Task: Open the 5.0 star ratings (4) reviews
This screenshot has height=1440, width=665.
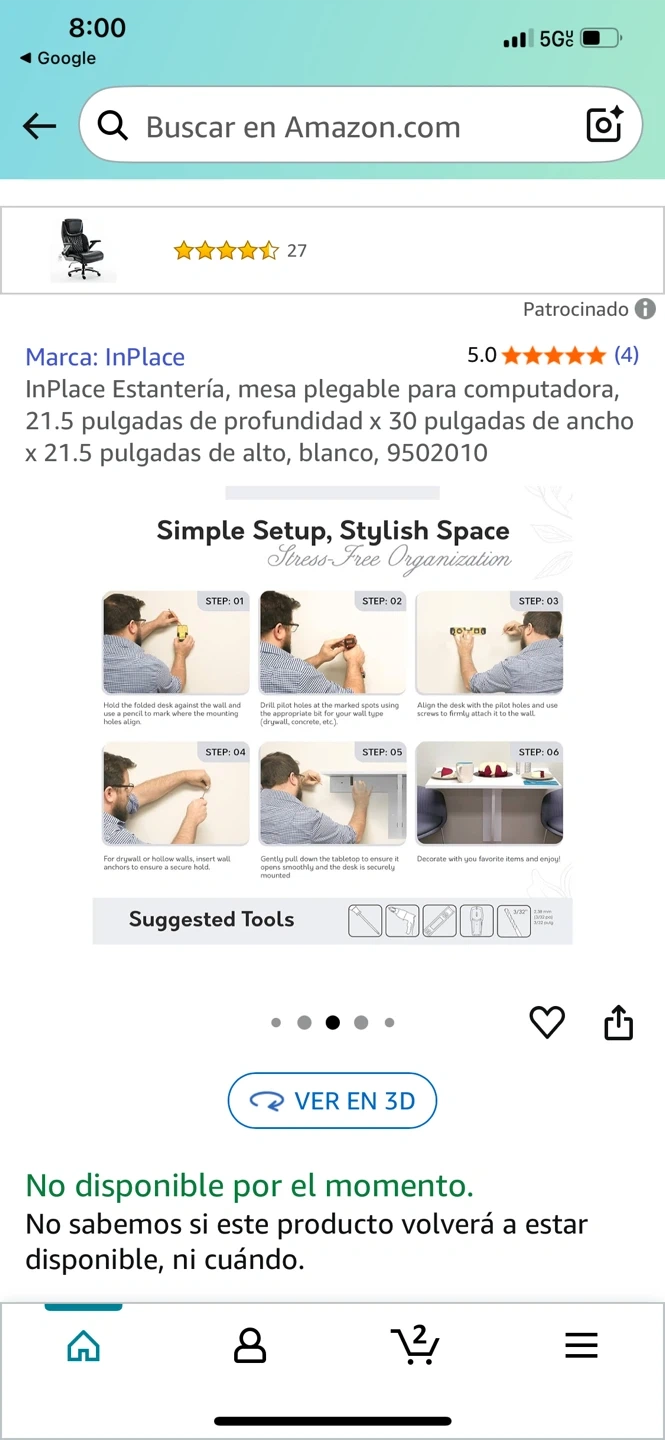Action: (552, 355)
